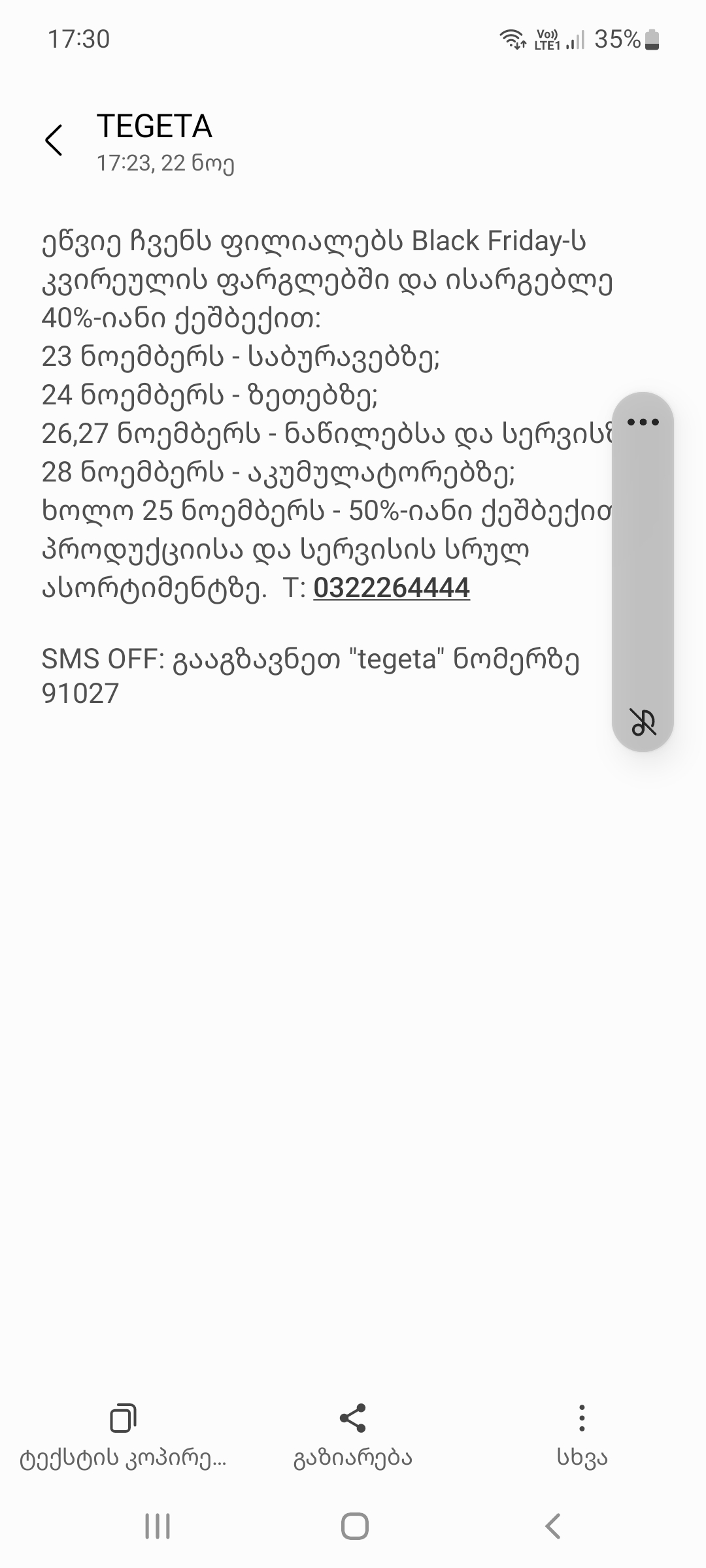Tap the crossed-out icon on floating panel

pyautogui.click(x=643, y=721)
